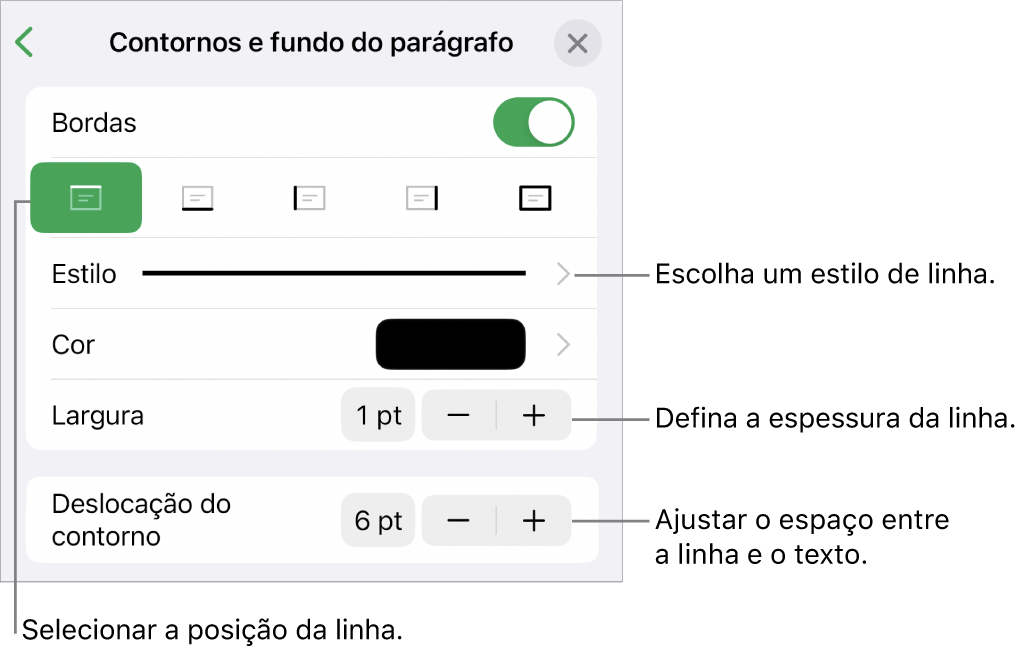Screen dimensions: 1027x657
Task: Go back with the green arrow
Action: click(25, 43)
